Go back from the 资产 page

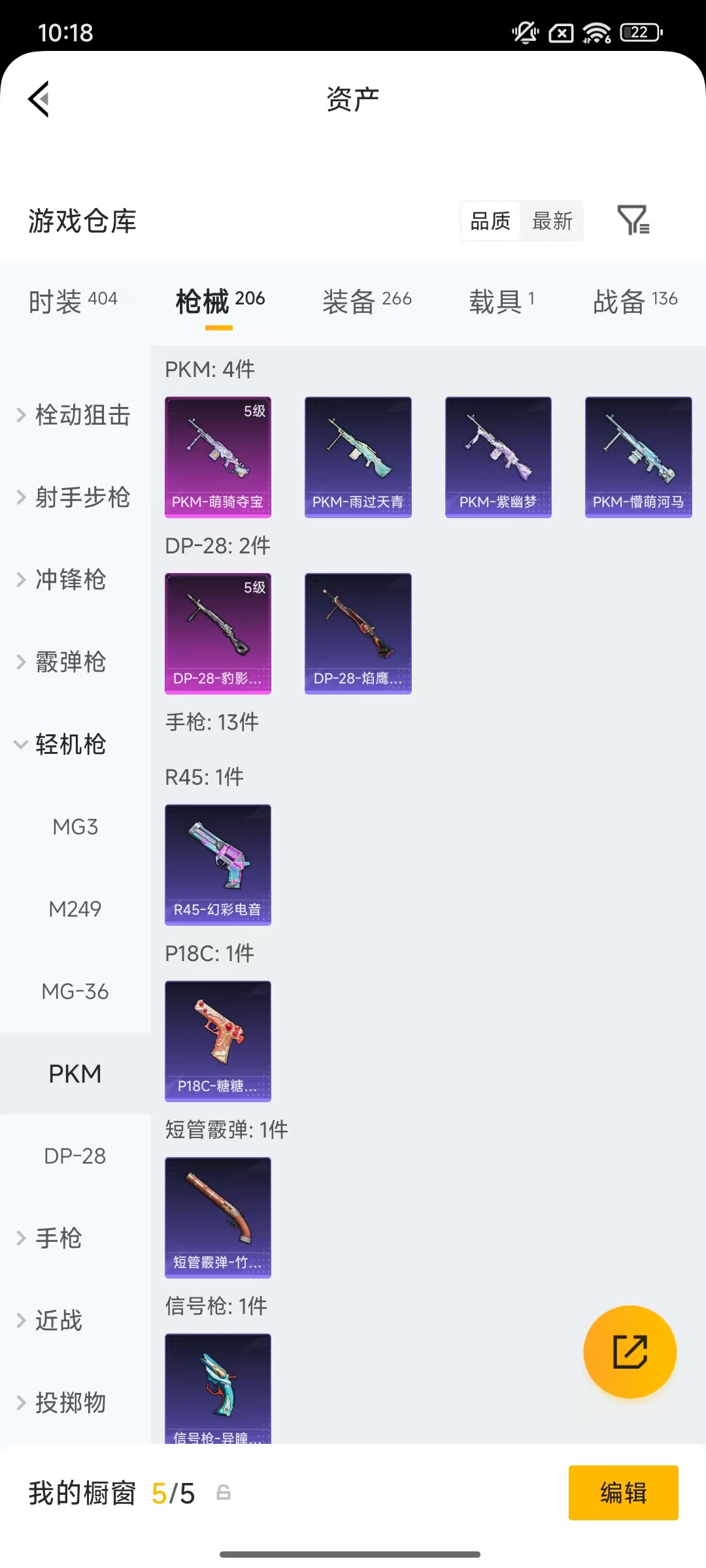(39, 99)
